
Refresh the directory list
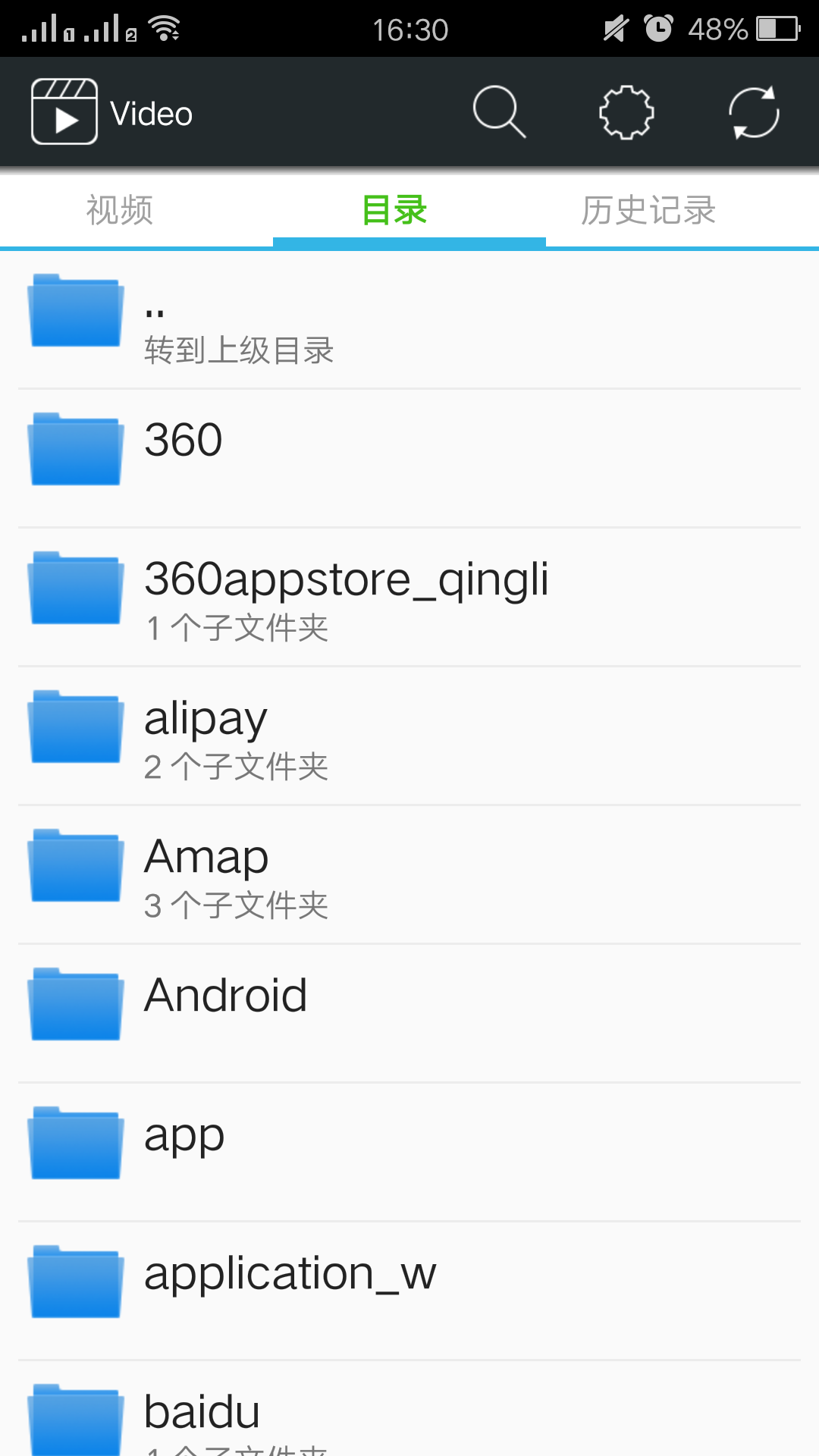click(x=754, y=112)
